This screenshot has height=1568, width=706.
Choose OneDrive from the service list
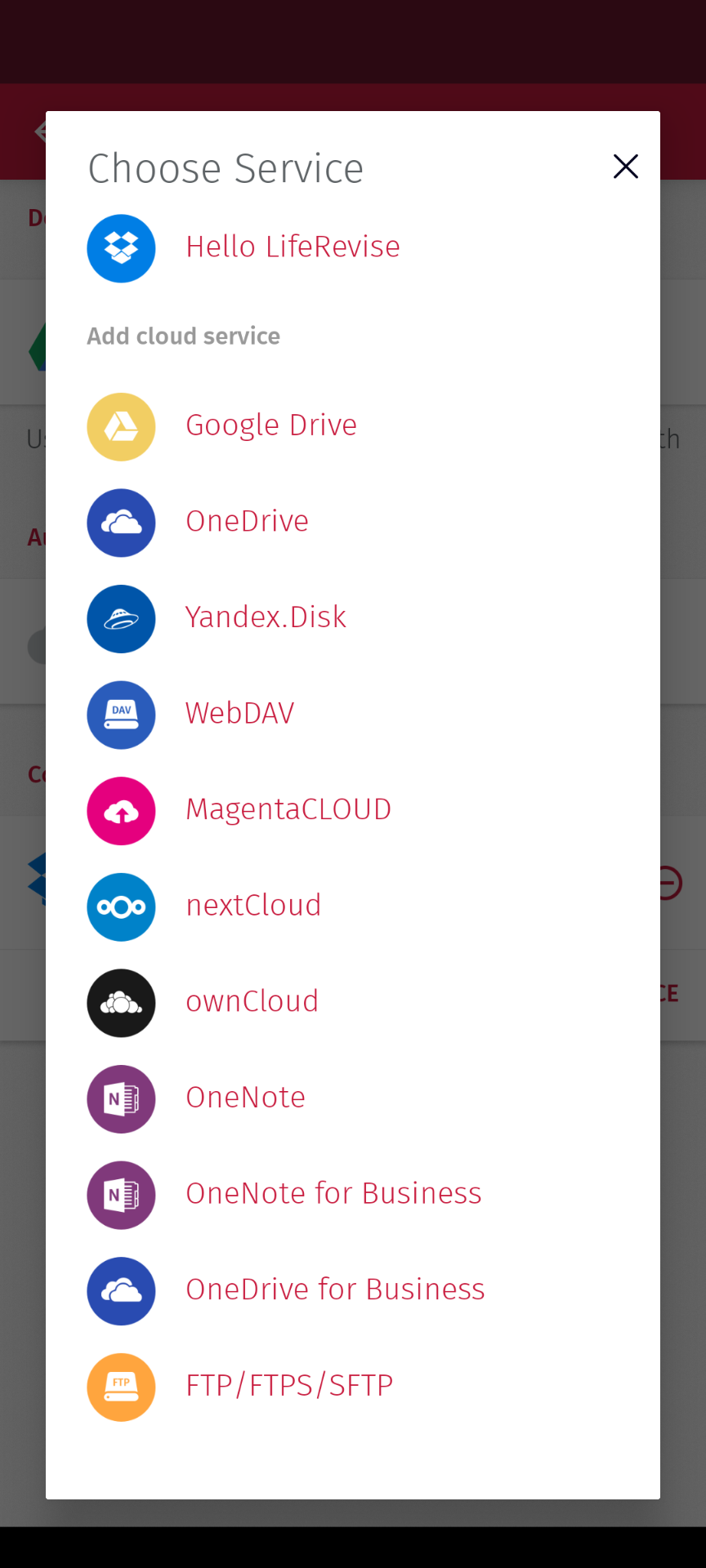point(247,522)
